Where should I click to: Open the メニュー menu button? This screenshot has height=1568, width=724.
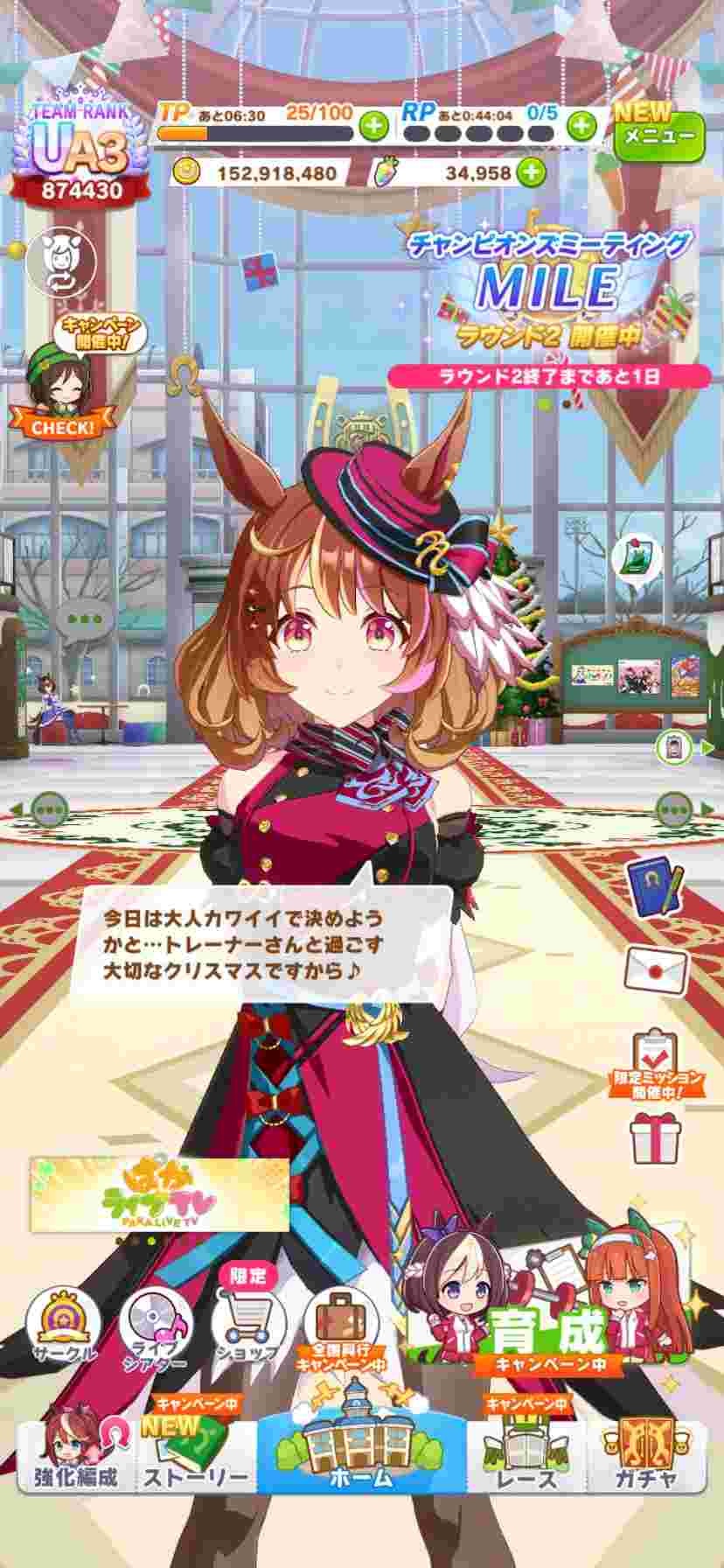pos(658,136)
